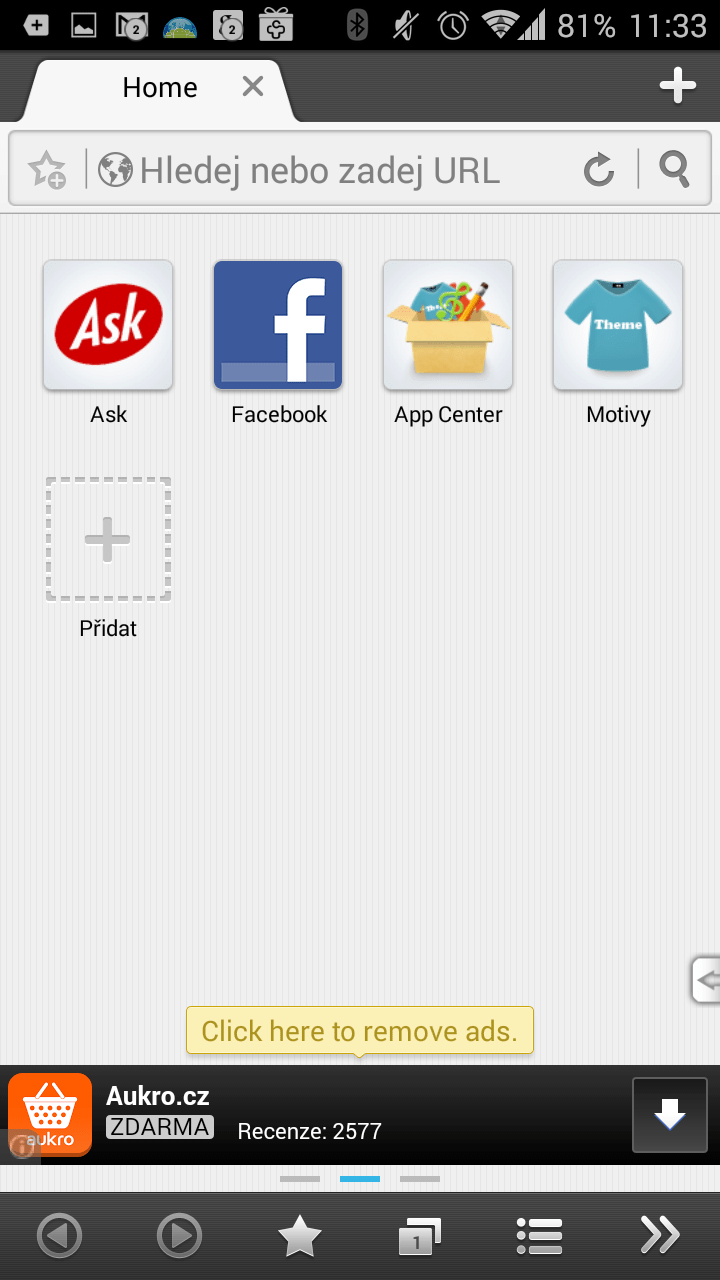Download Aukro.cz via arrow button
This screenshot has height=1280, width=720.
[669, 1115]
